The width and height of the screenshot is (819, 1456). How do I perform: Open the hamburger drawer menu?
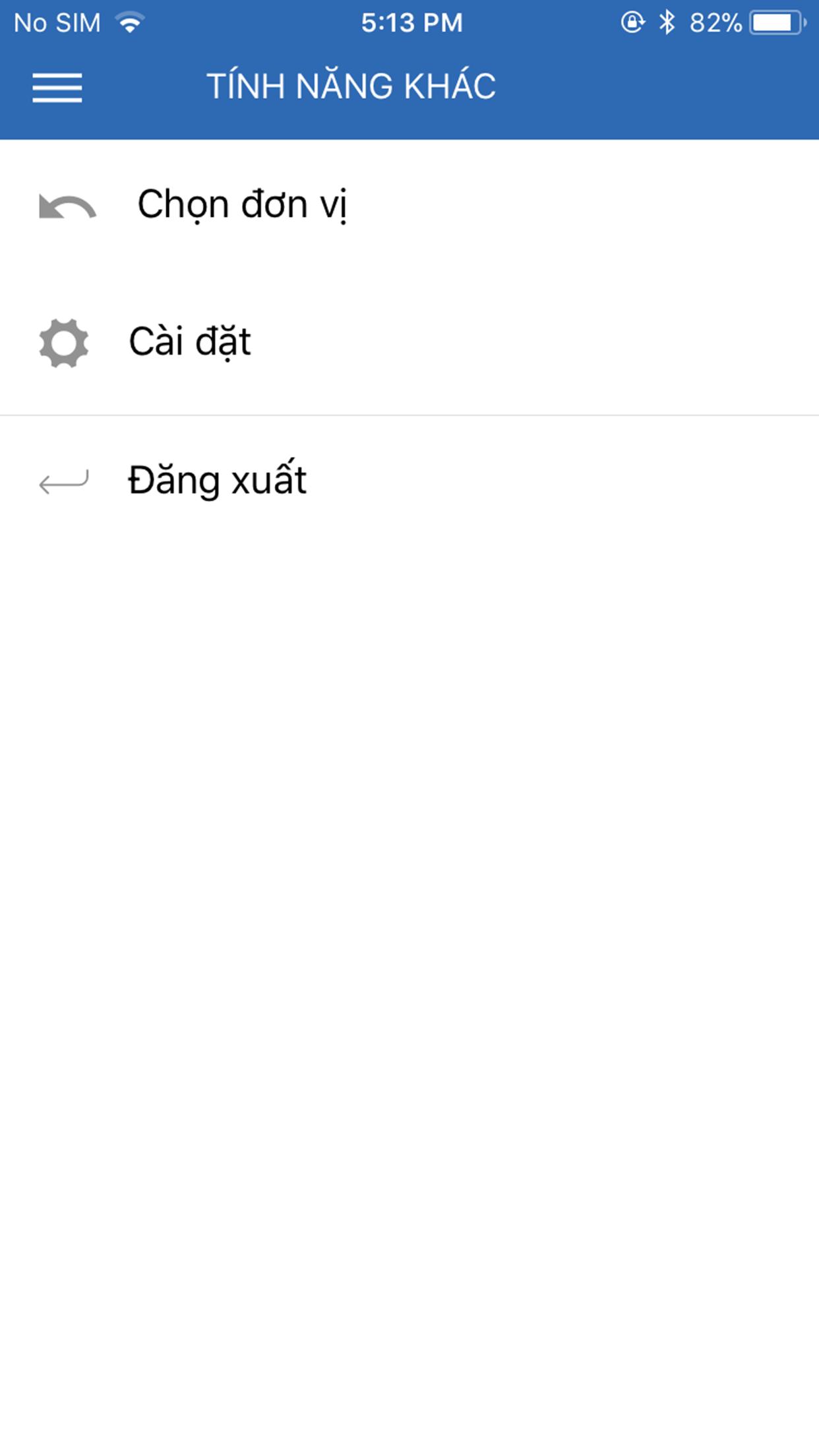[x=57, y=88]
